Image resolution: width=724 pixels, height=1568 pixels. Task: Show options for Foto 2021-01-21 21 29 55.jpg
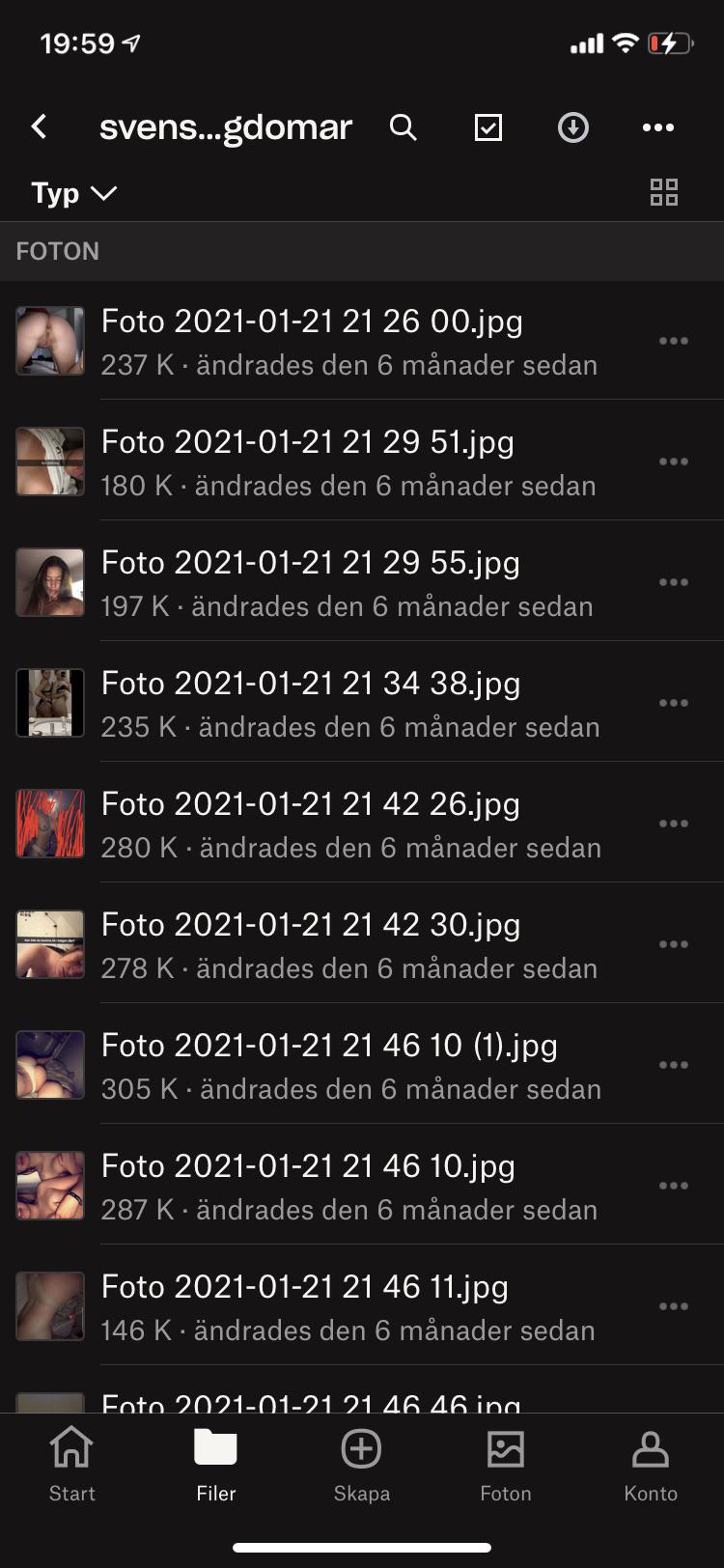pyautogui.click(x=674, y=582)
